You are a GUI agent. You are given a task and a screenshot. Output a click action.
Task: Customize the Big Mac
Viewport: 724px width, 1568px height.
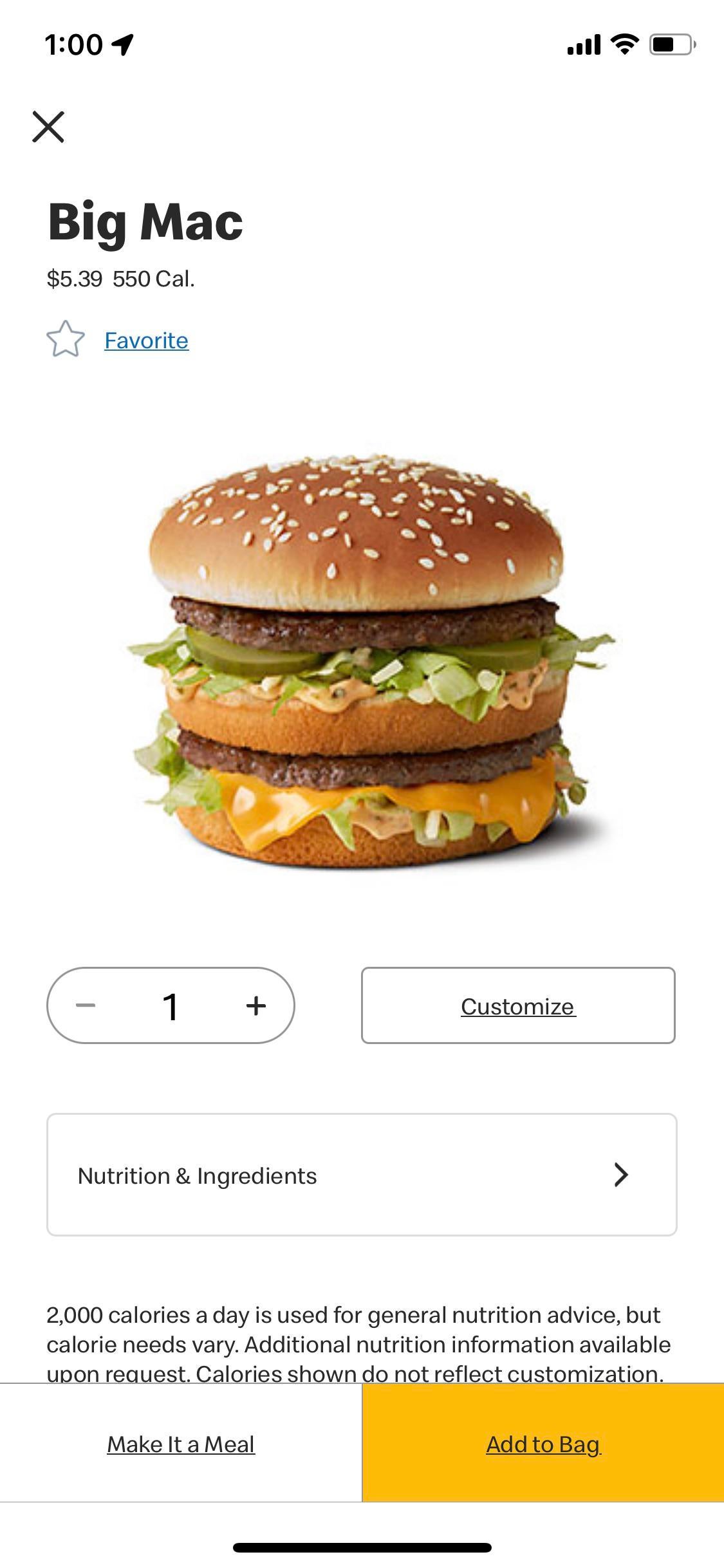point(518,1005)
